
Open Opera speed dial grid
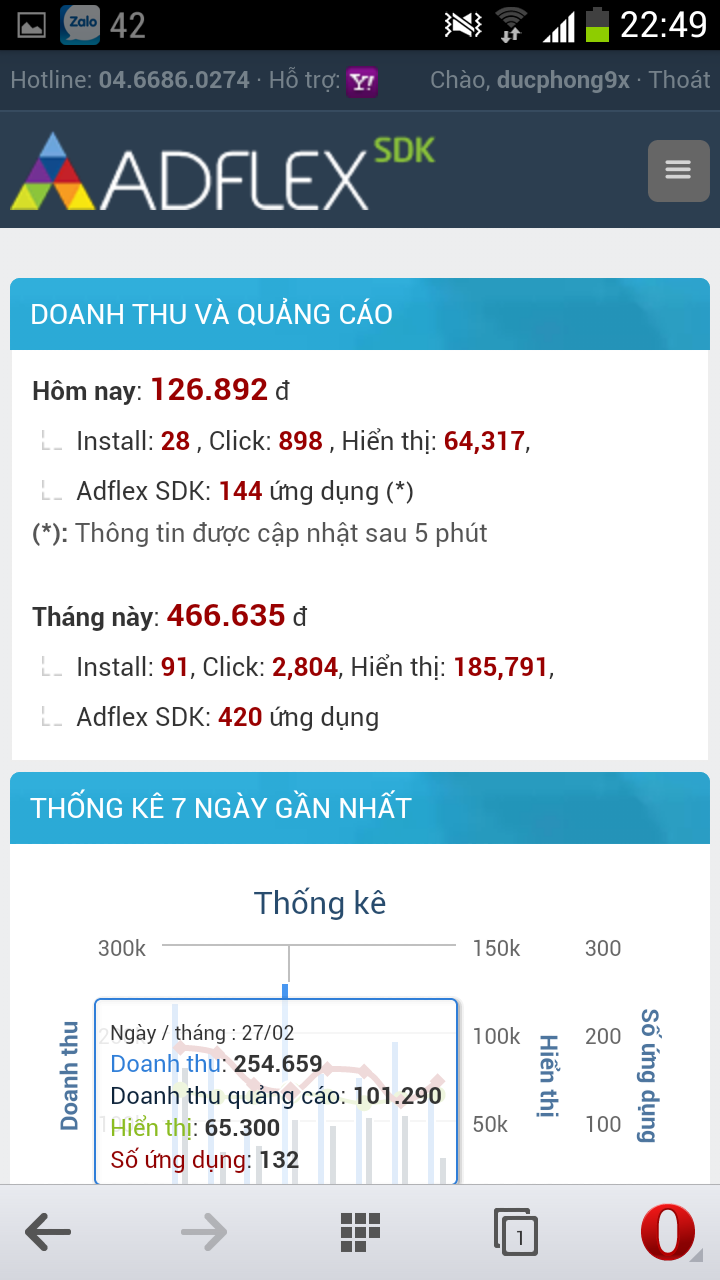click(360, 1232)
